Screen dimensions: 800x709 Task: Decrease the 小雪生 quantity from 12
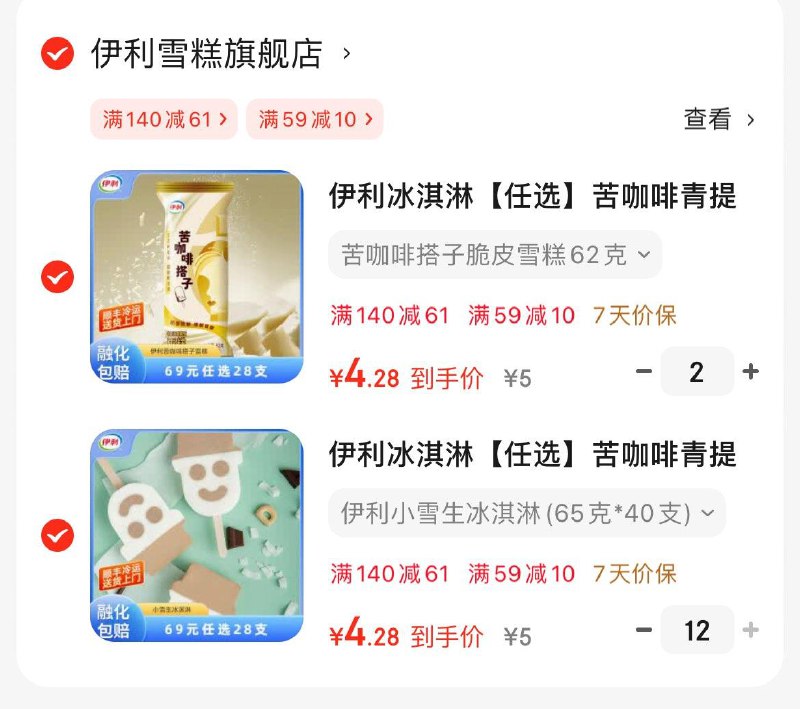[644, 630]
